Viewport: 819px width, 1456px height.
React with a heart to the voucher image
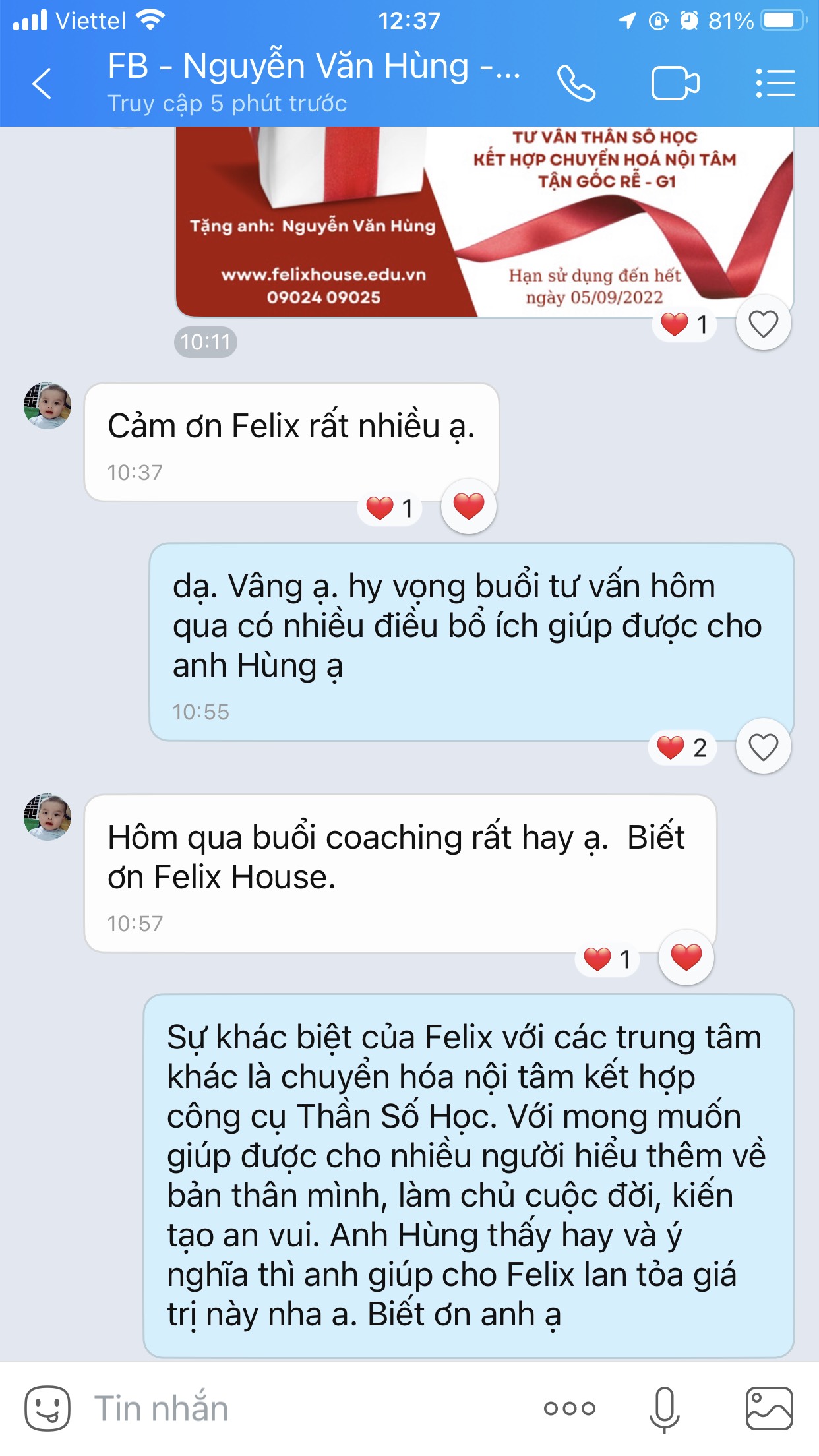pyautogui.click(x=763, y=323)
